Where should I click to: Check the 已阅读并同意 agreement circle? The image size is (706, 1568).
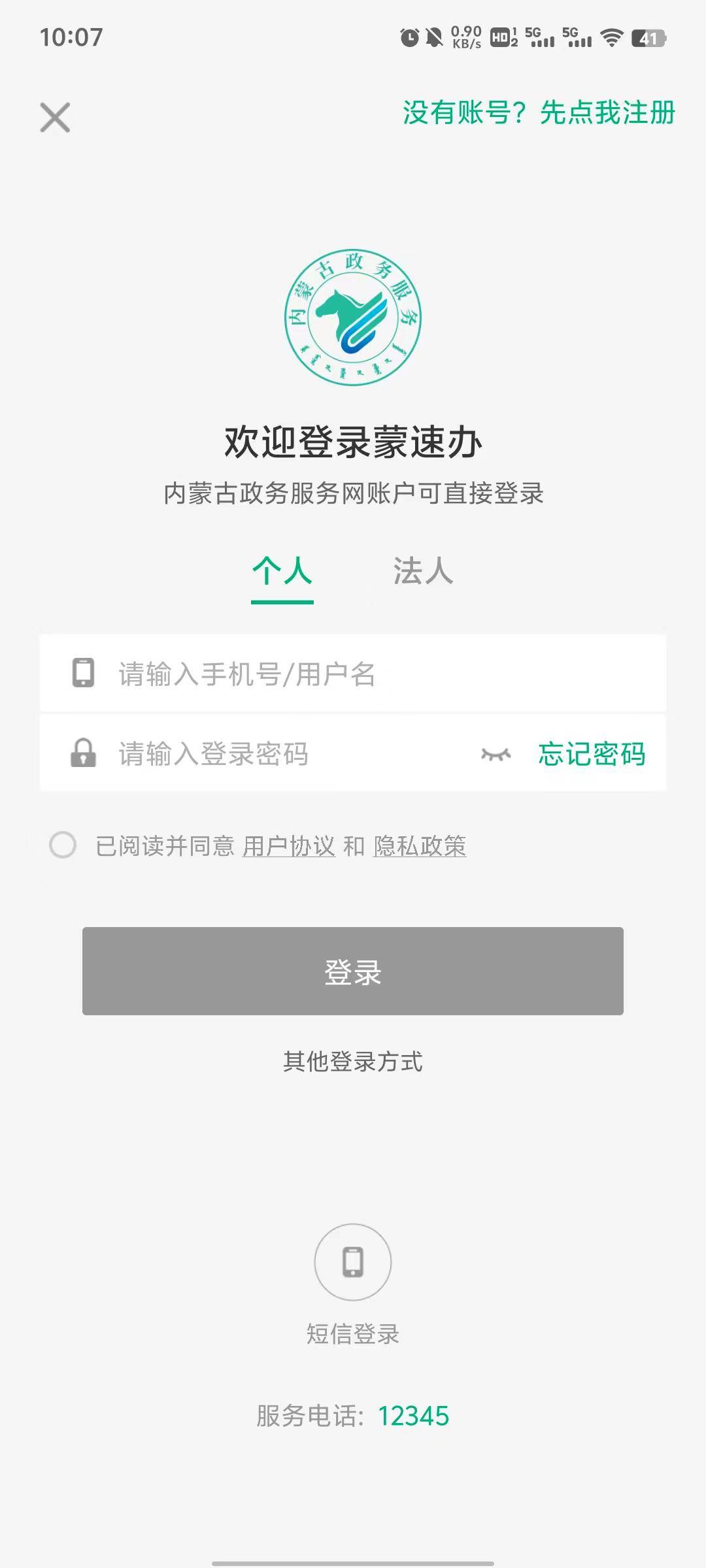[x=63, y=845]
